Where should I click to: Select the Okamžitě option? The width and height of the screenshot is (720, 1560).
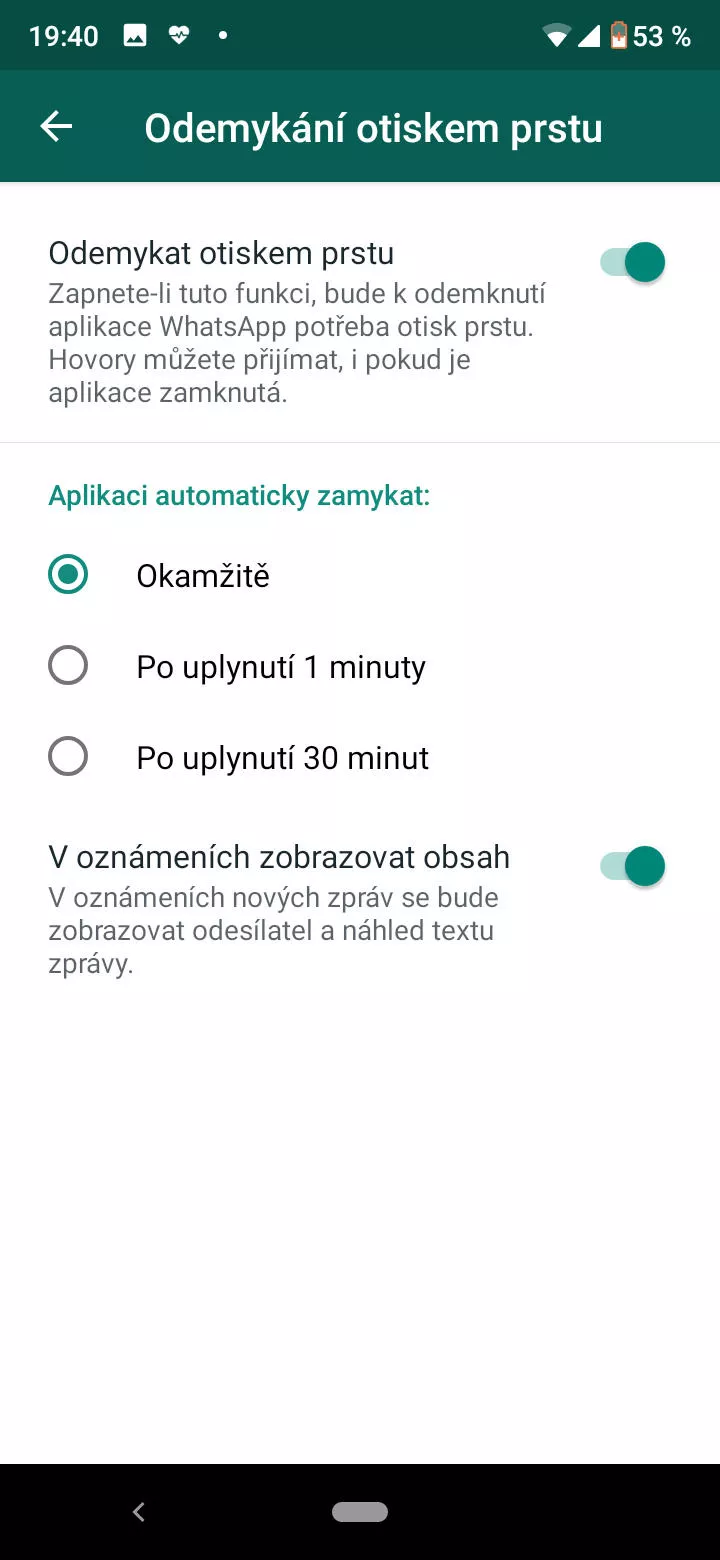(360, 575)
